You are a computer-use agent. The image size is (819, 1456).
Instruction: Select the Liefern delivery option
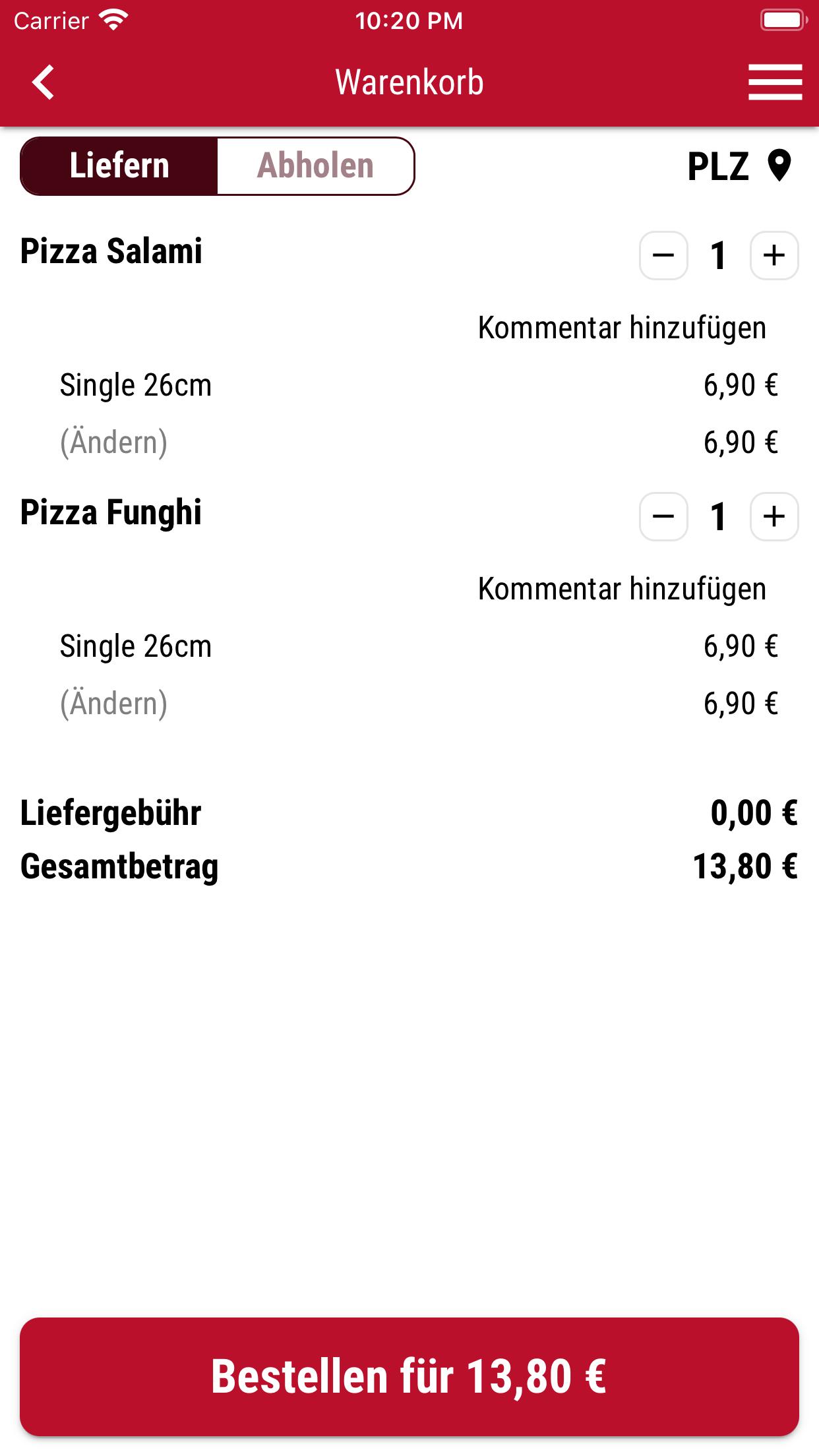119,166
